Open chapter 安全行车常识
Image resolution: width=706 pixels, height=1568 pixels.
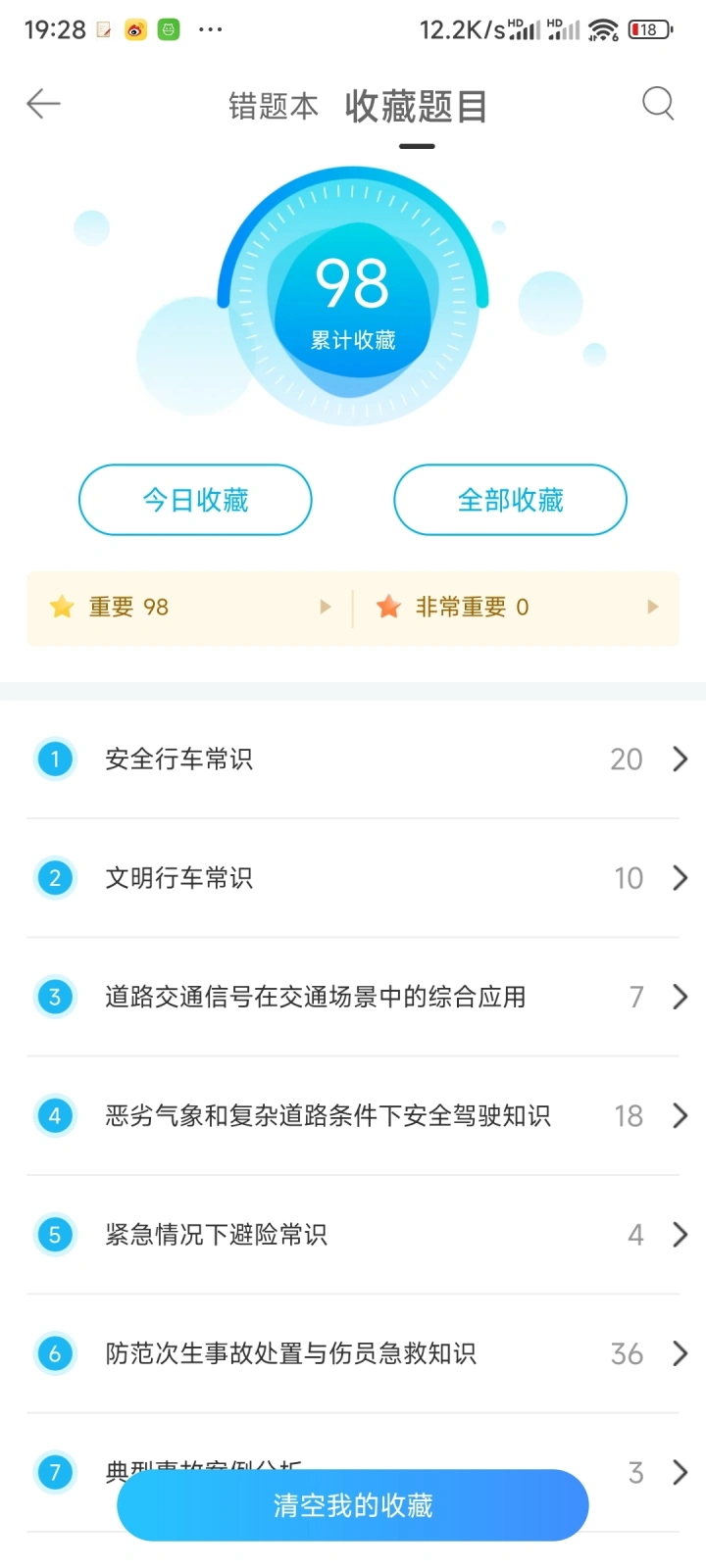click(353, 759)
